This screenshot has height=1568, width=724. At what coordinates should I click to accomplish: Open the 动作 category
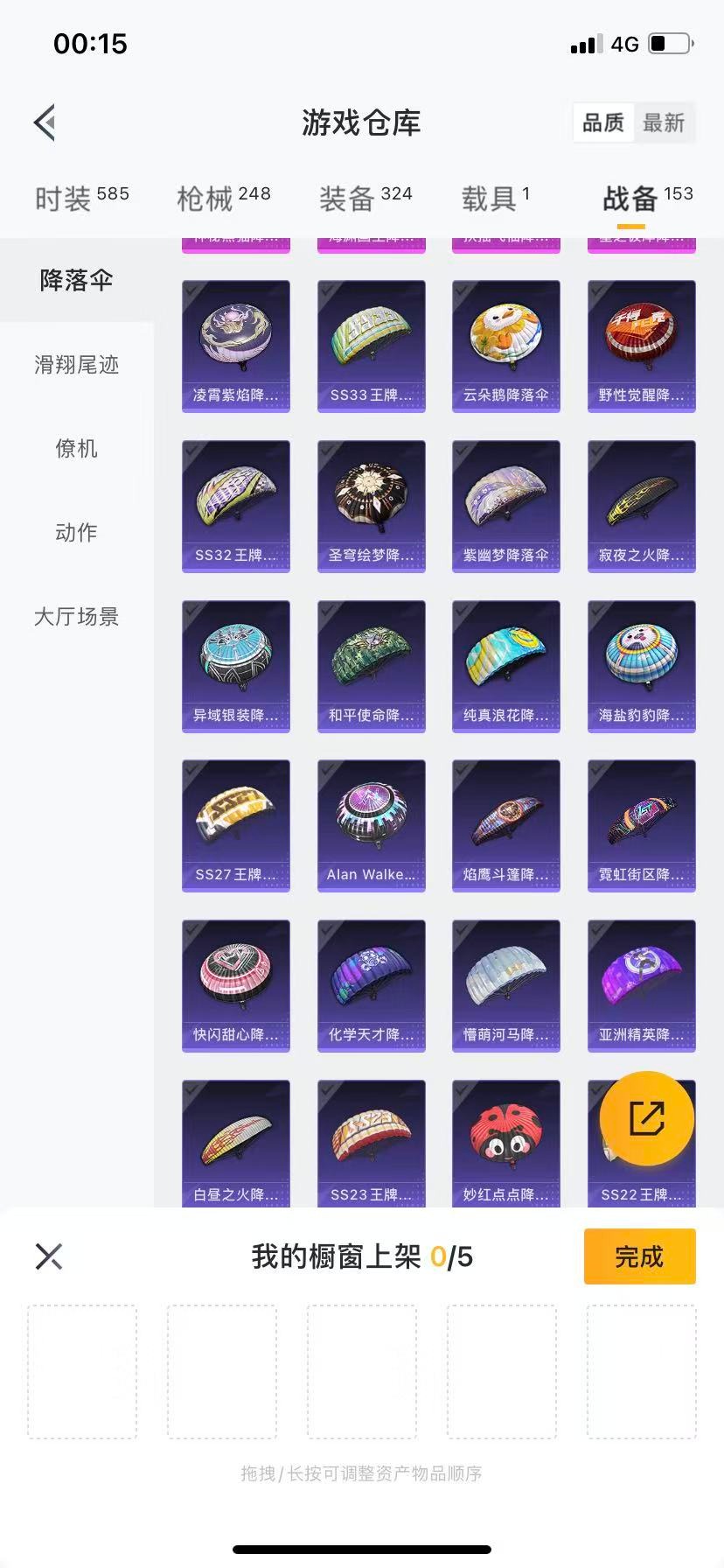coord(76,532)
